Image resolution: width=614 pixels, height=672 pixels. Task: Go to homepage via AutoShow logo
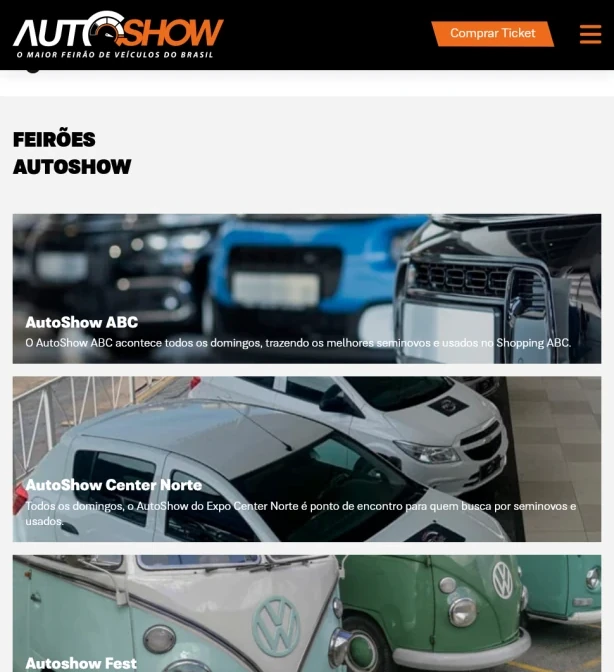point(118,34)
